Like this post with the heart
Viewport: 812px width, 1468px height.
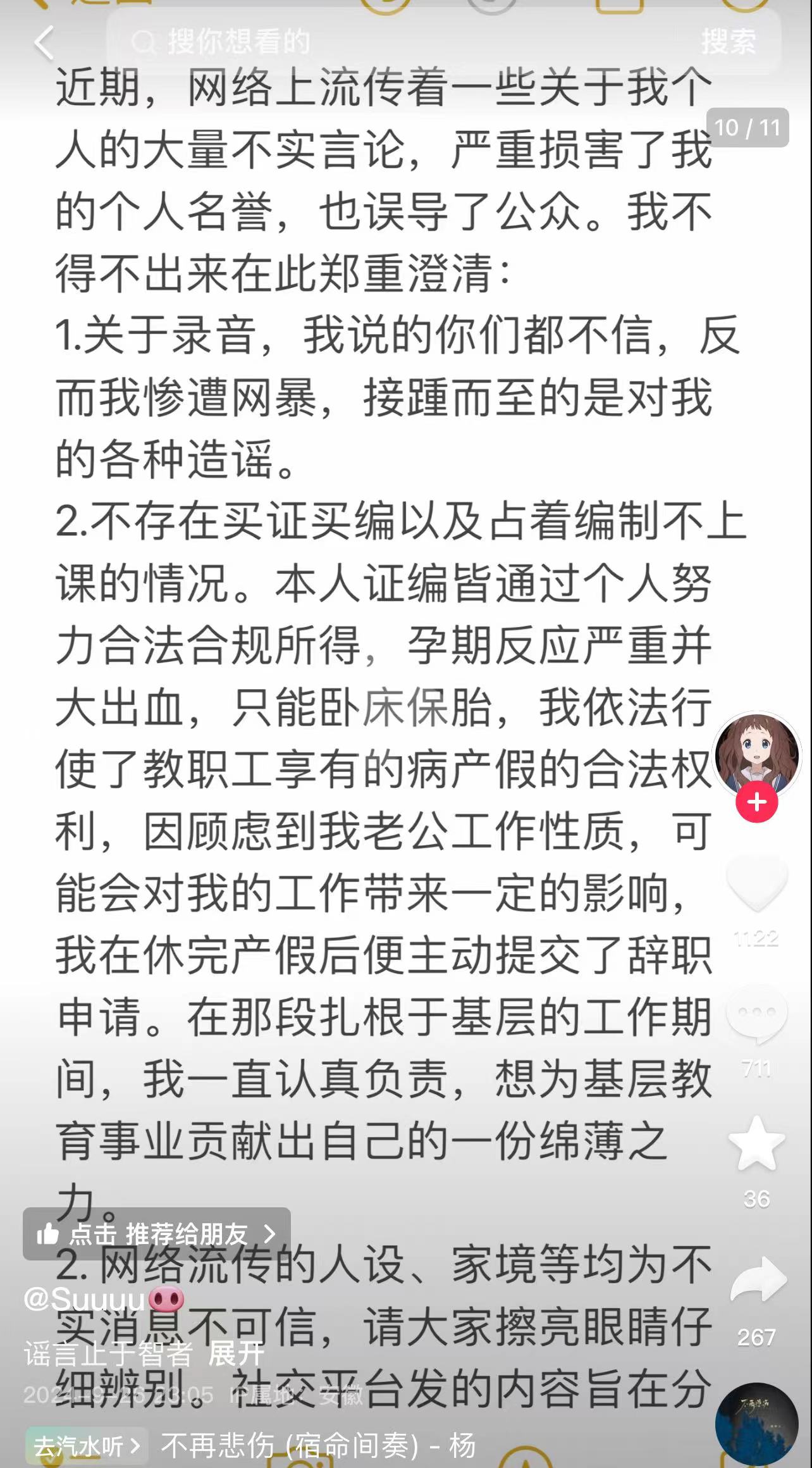[756, 882]
